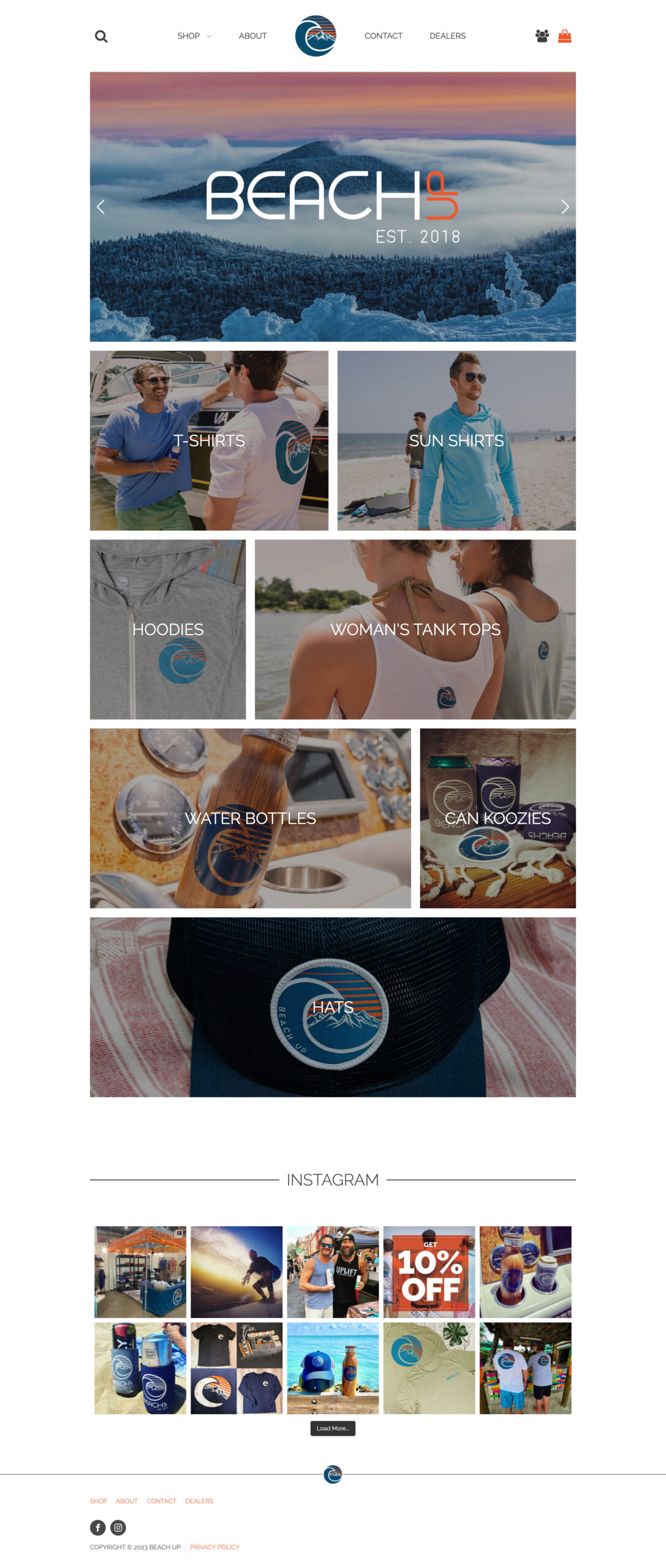This screenshot has width=666, height=1568.
Task: Expand the SHOP dropdown menu
Action: click(x=194, y=36)
